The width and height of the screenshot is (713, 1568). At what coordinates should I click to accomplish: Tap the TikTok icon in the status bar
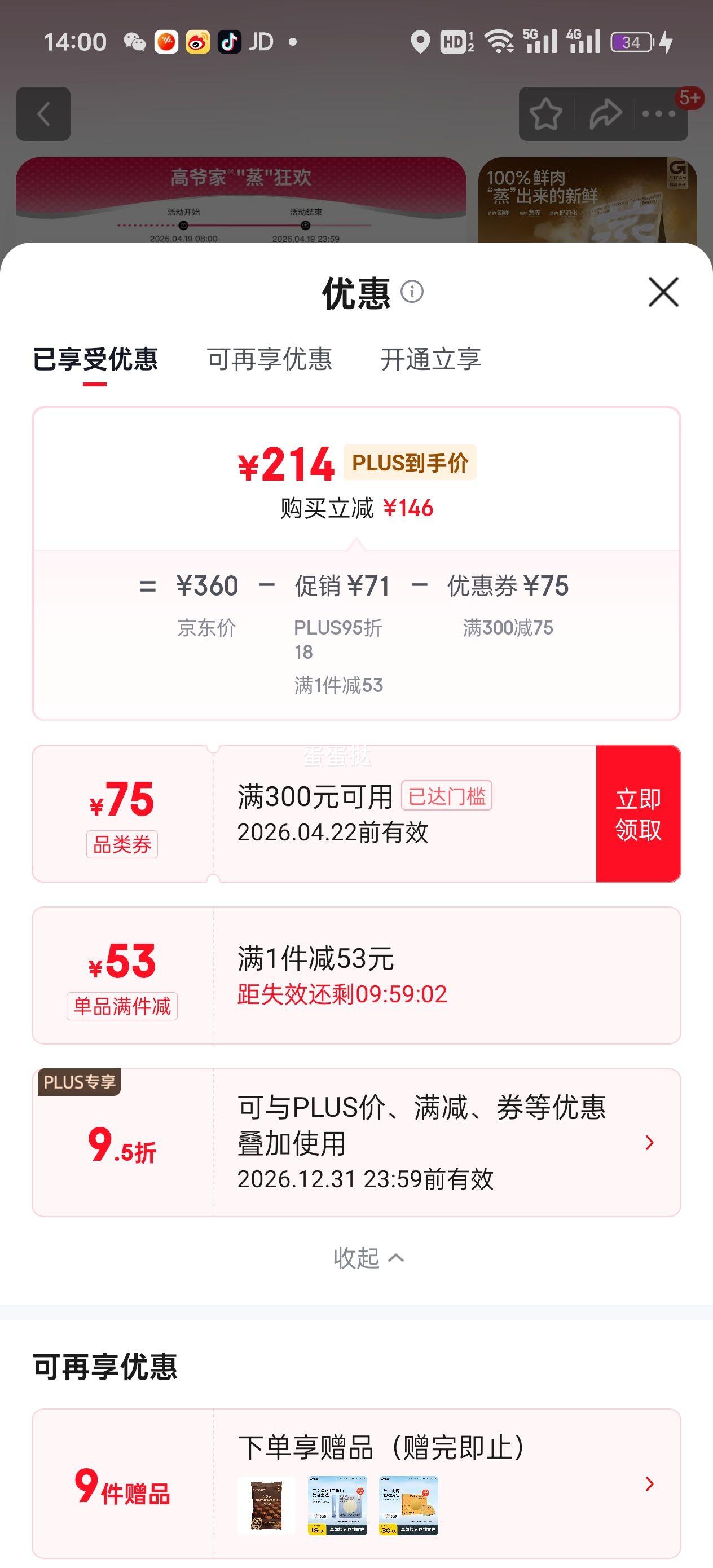231,41
